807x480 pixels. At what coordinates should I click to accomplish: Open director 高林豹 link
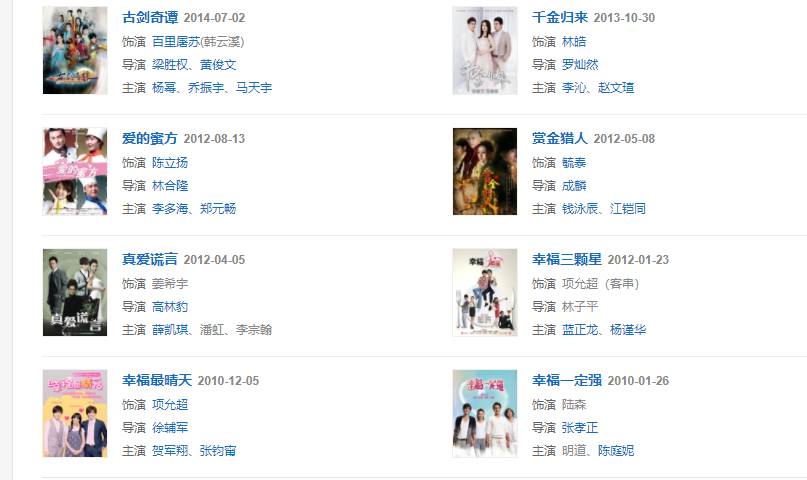[170, 307]
